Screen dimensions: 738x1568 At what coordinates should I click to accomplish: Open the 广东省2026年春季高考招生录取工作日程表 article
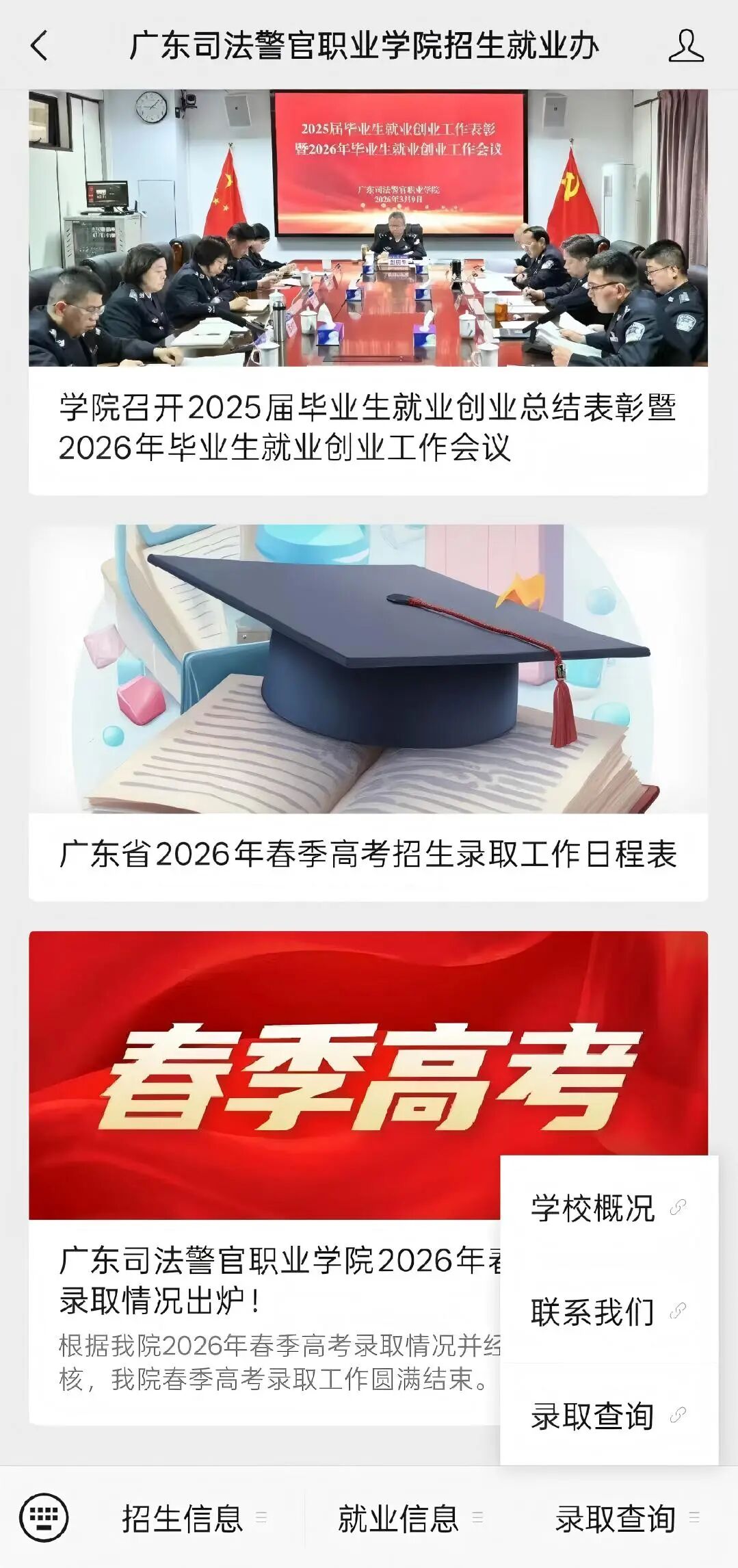[x=368, y=854]
